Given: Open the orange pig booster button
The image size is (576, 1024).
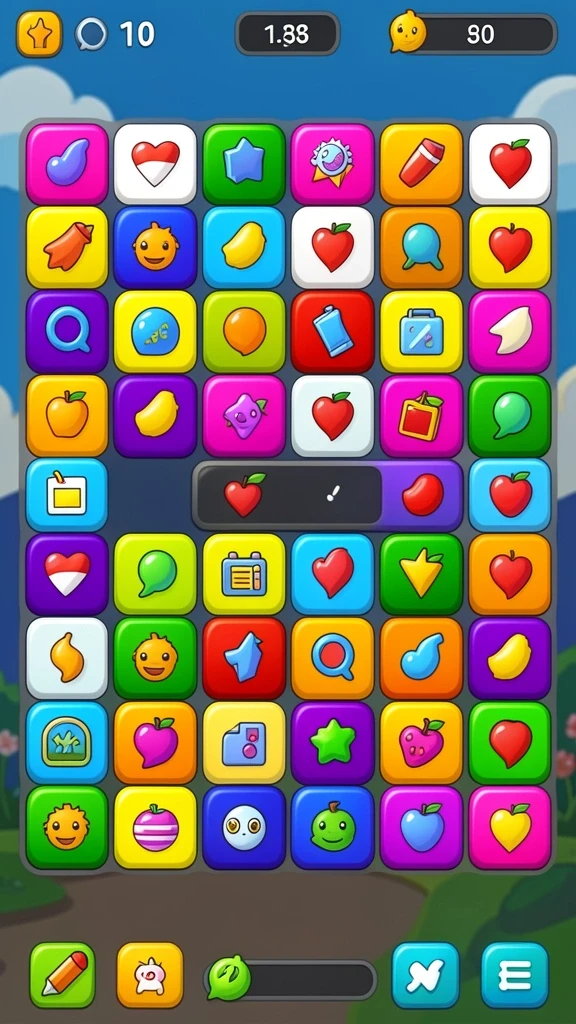Looking at the screenshot, I should 150,974.
